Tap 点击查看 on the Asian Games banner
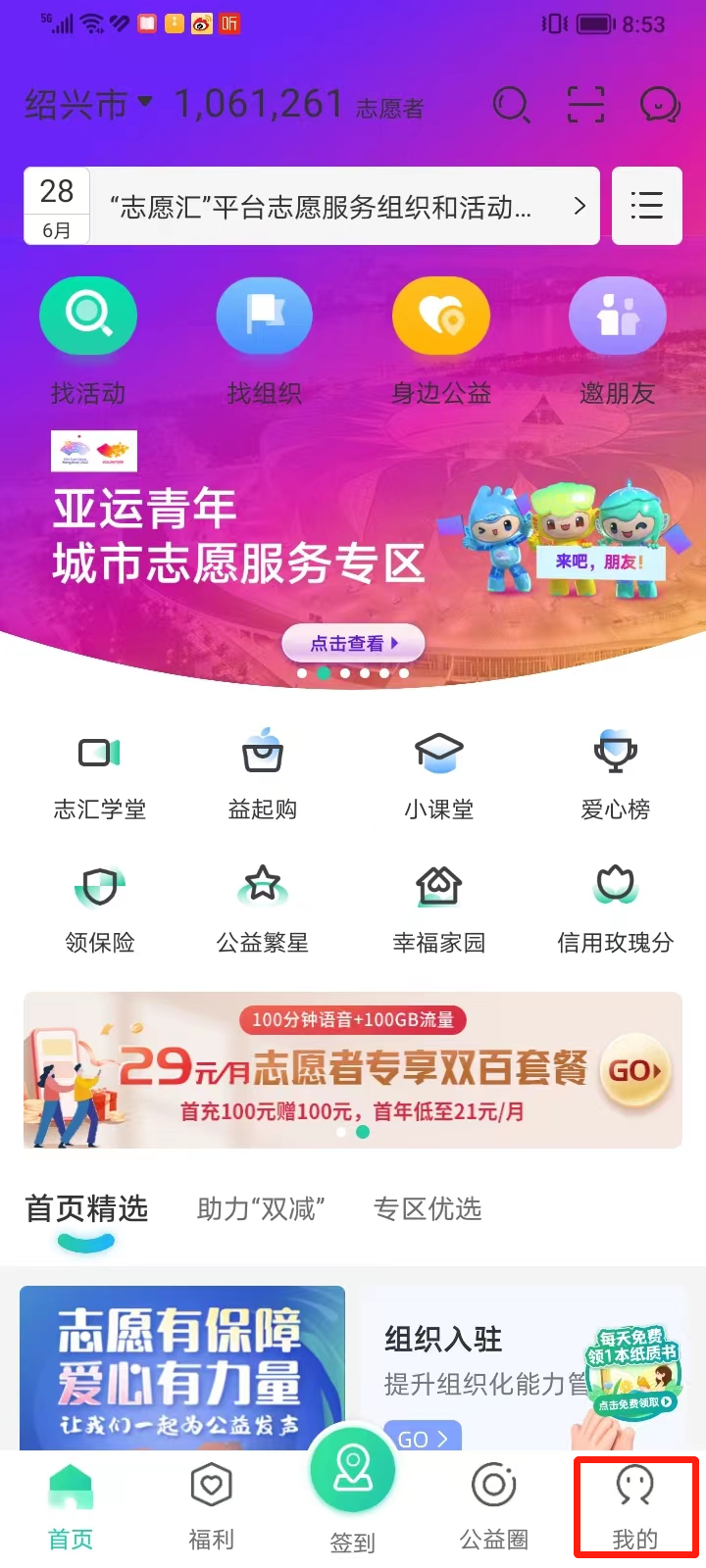Image resolution: width=706 pixels, height=1568 pixels. click(353, 644)
